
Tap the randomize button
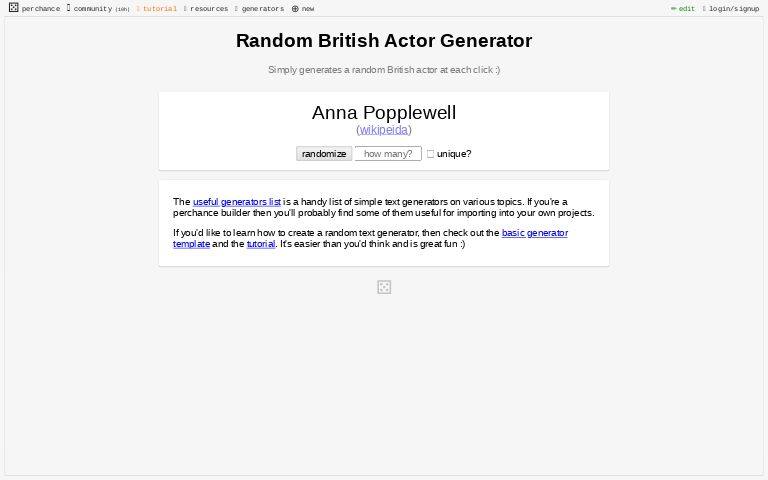click(324, 154)
